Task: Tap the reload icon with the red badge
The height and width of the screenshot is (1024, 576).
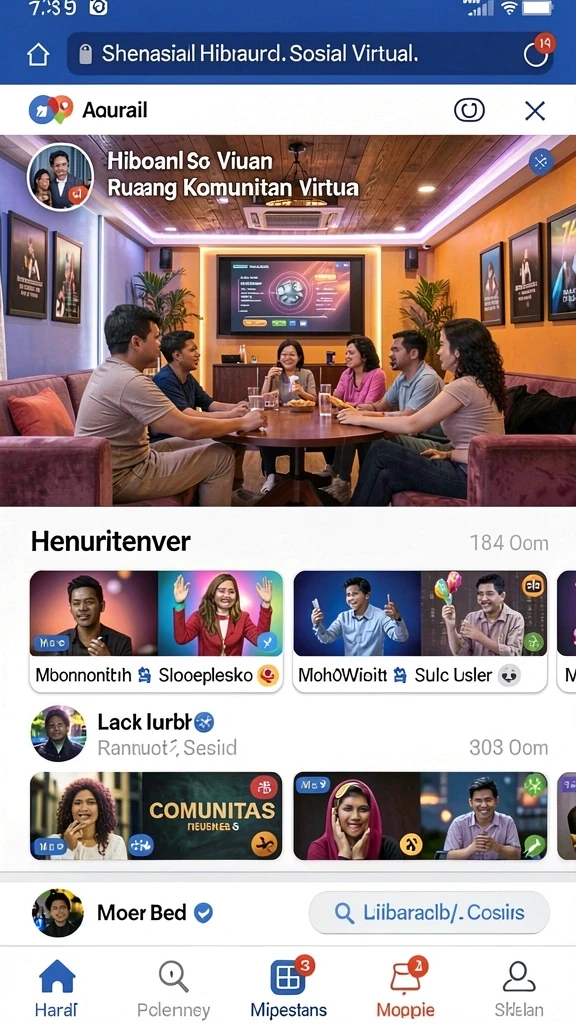Action: 536,54
